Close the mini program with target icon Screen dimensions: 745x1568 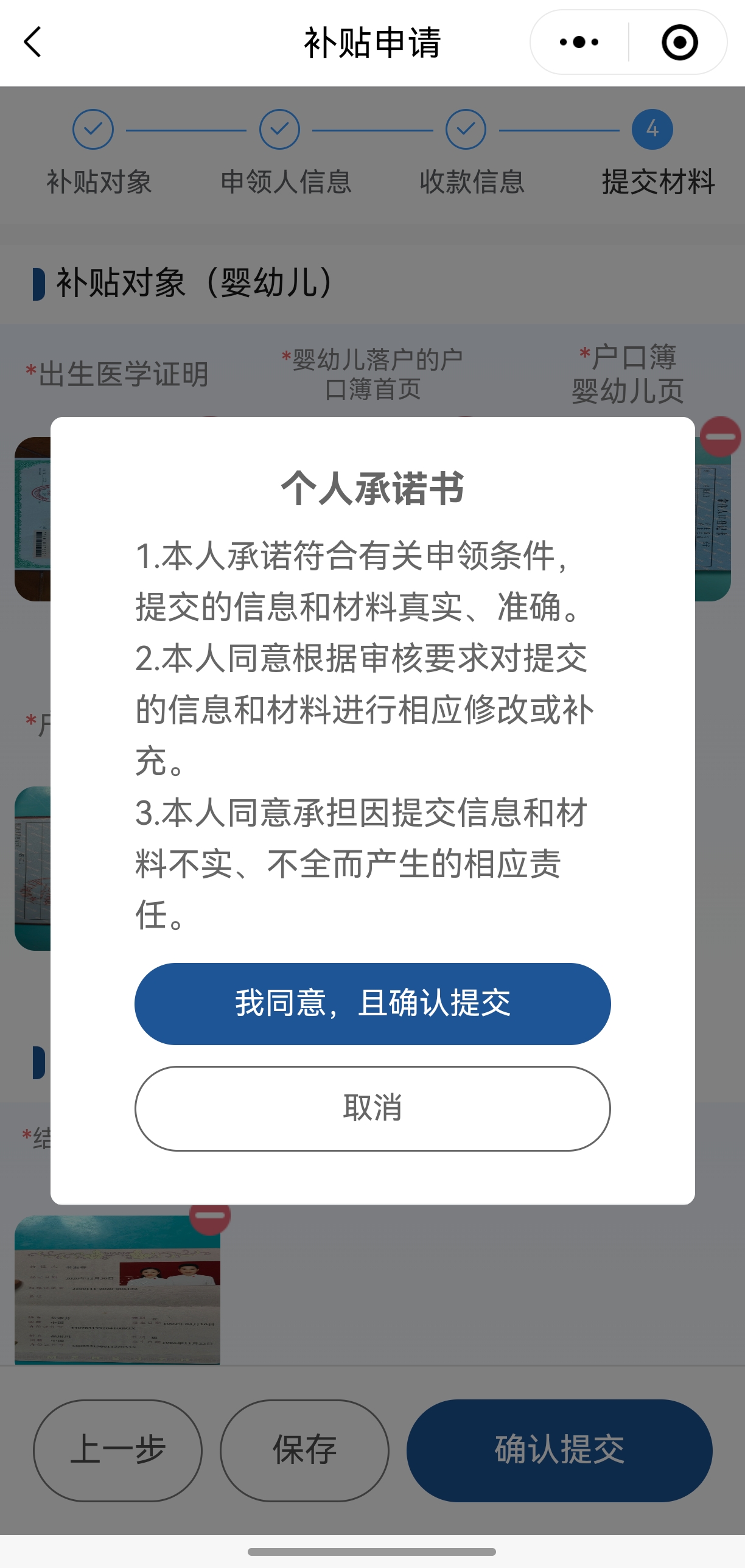679,43
